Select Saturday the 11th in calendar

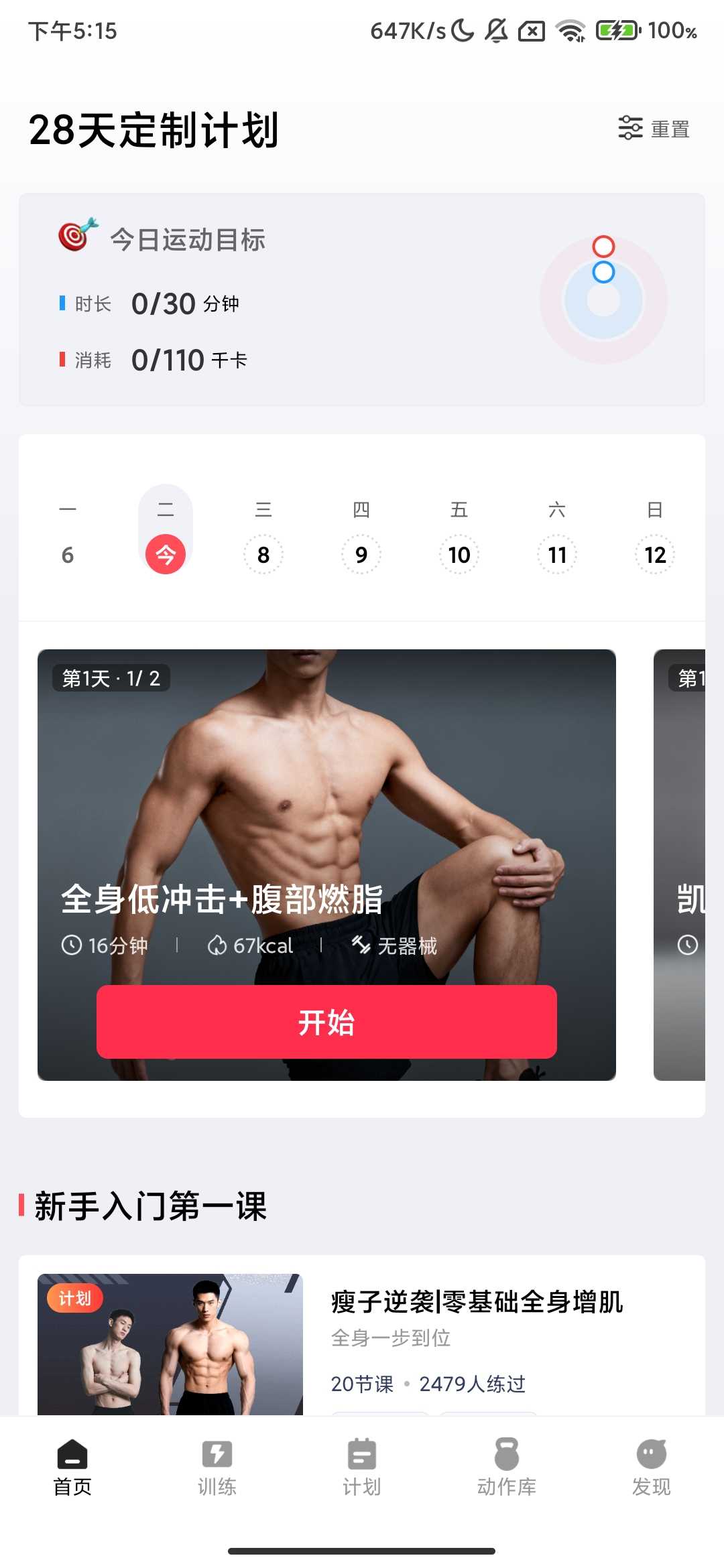click(557, 554)
